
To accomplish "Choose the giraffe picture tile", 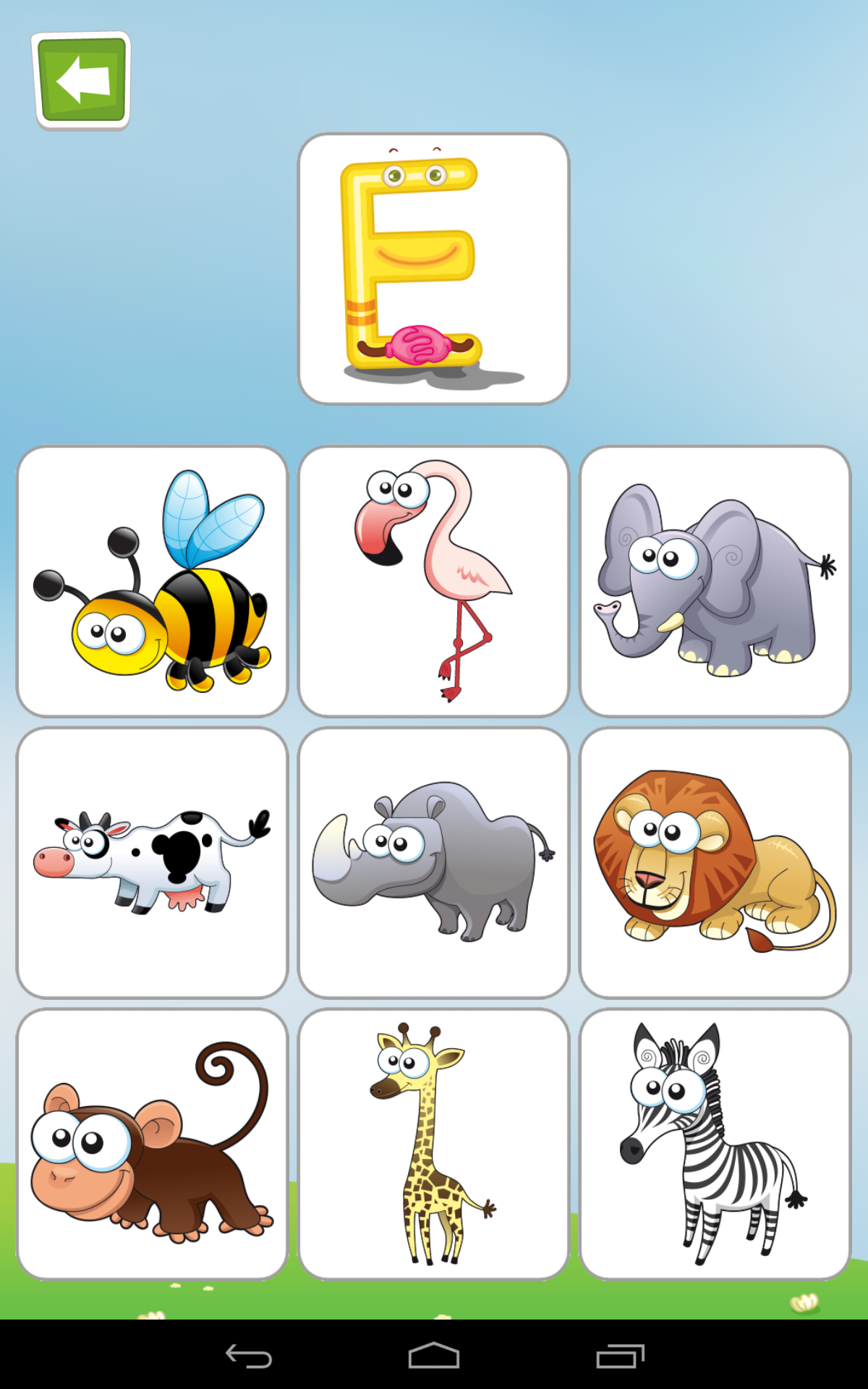I will [x=433, y=1144].
